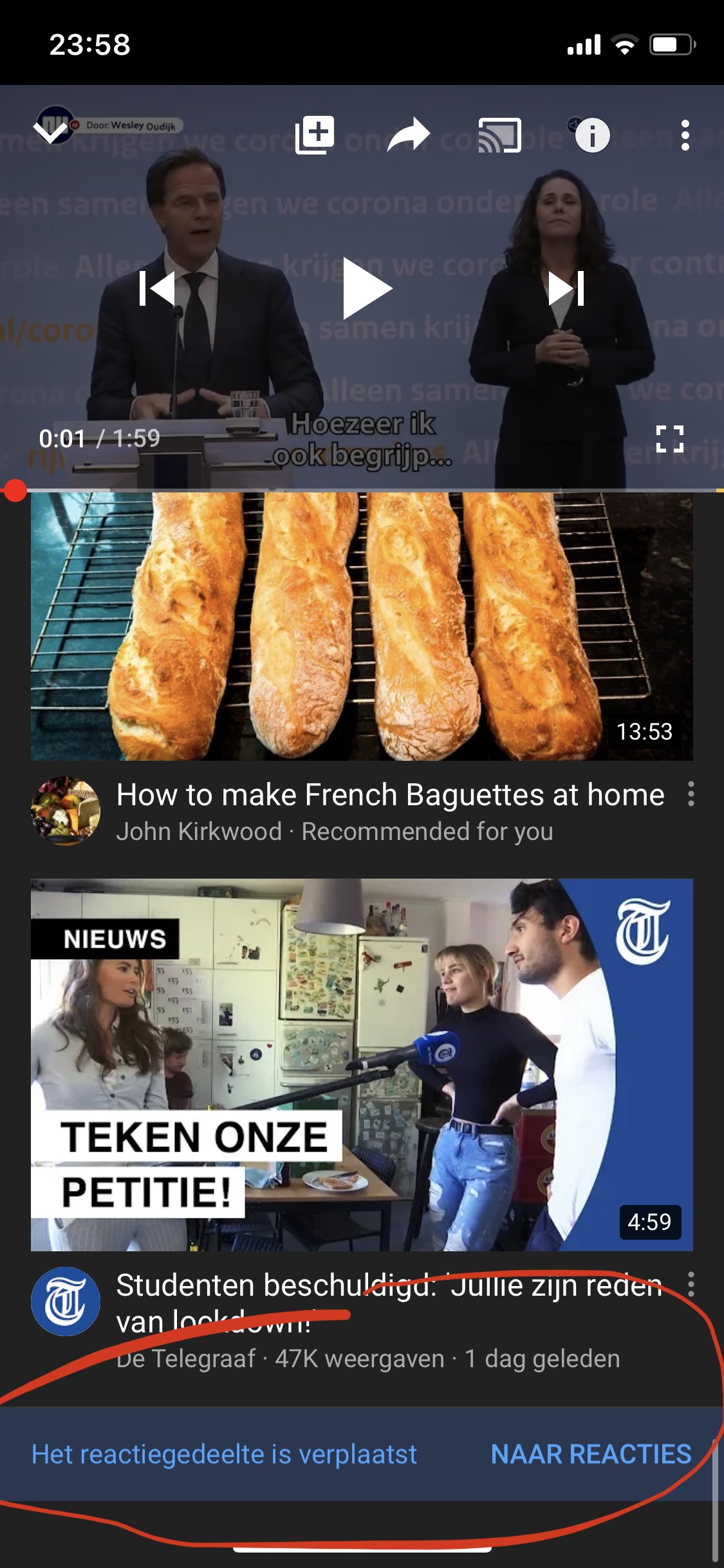Image resolution: width=724 pixels, height=1568 pixels.
Task: Open the Telegraaf students lockdown video
Action: point(362,1065)
